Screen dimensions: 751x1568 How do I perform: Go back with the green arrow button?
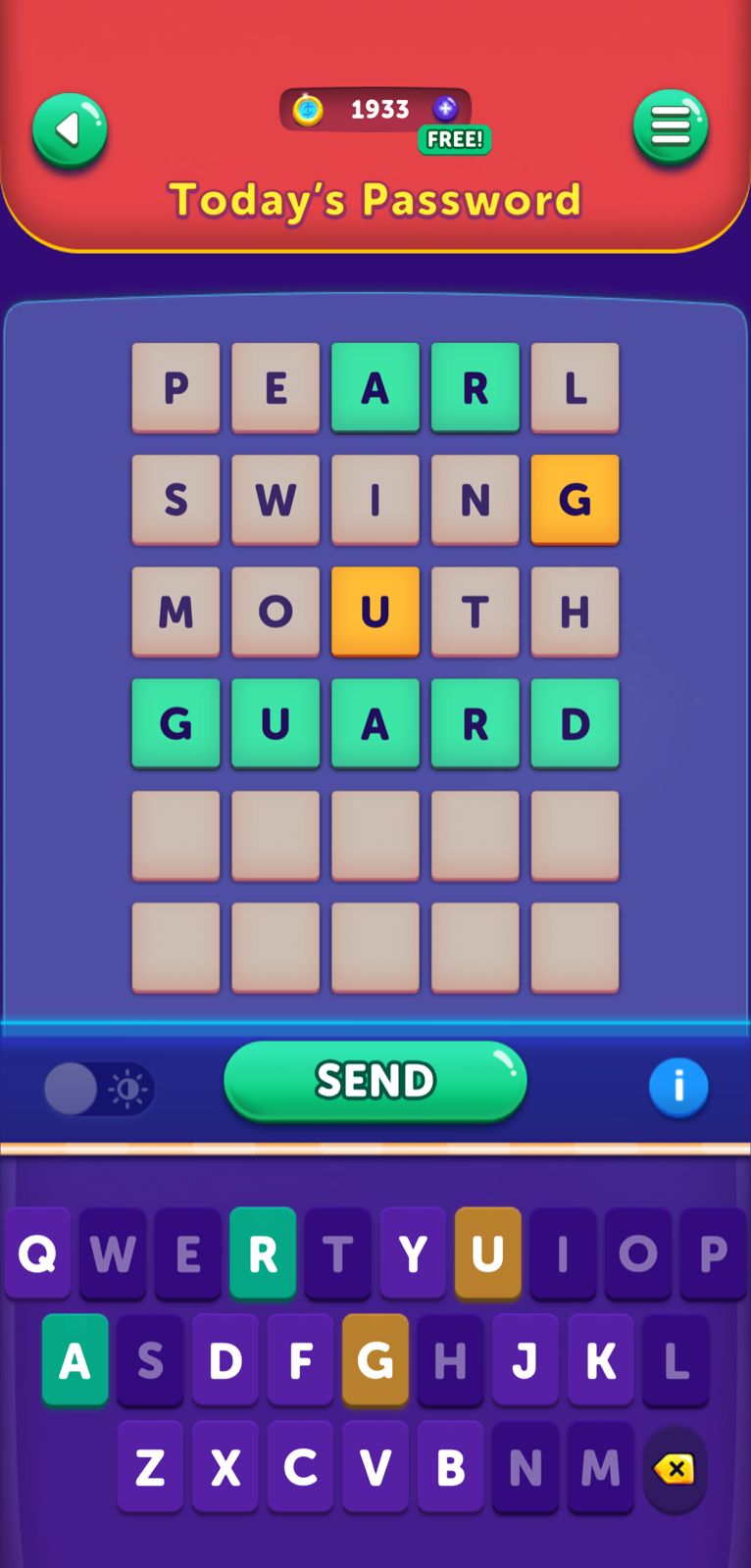click(70, 130)
